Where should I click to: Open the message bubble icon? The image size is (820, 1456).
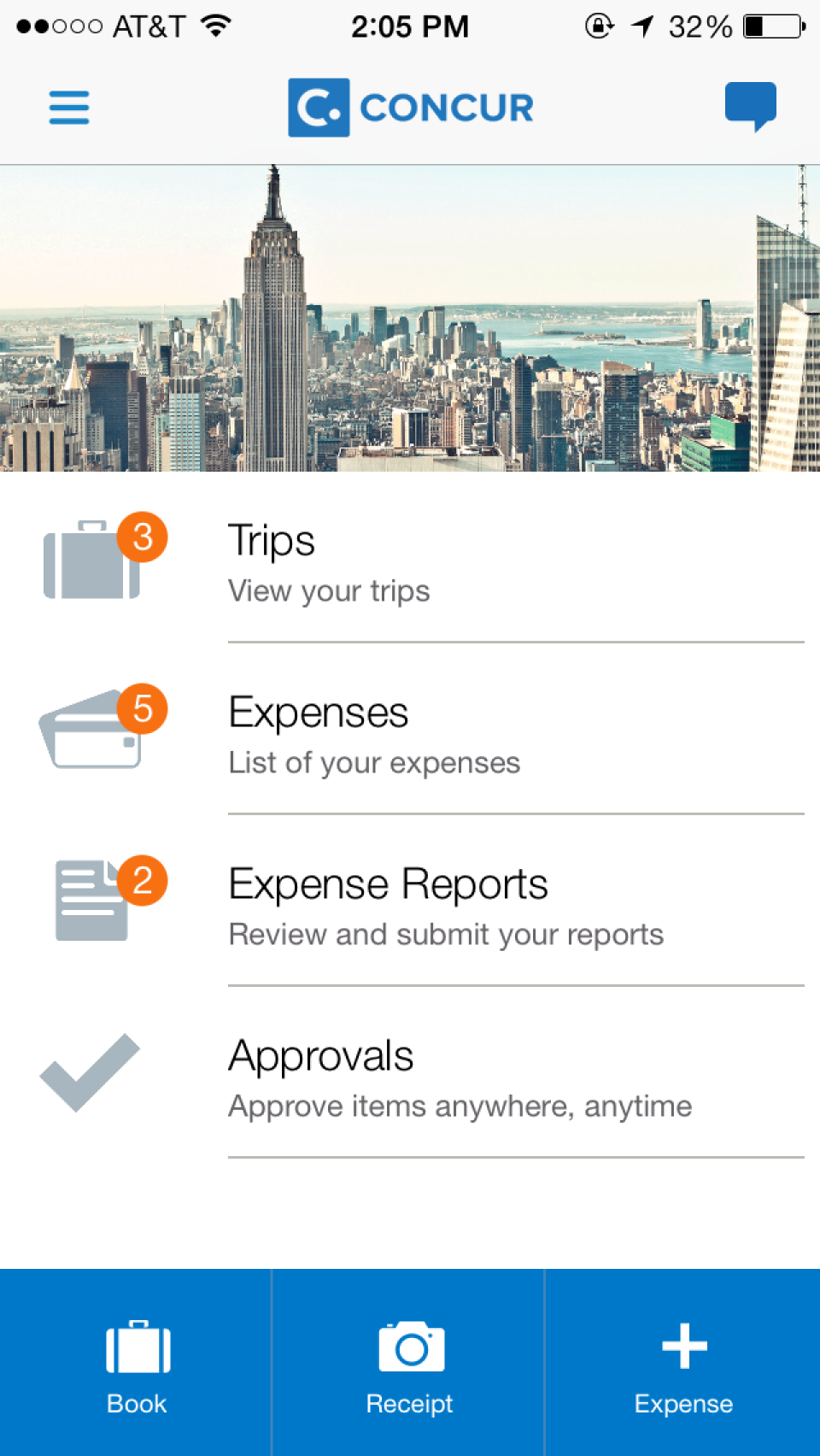click(x=750, y=106)
